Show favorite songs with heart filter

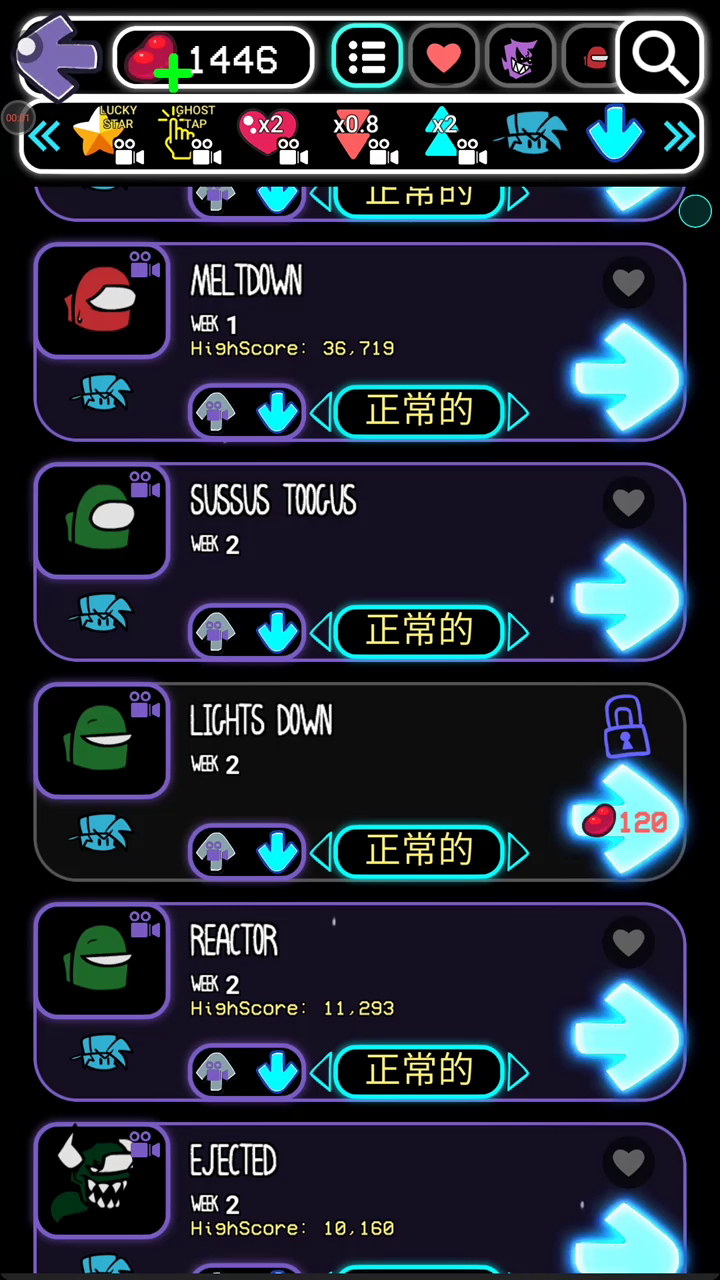point(444,57)
